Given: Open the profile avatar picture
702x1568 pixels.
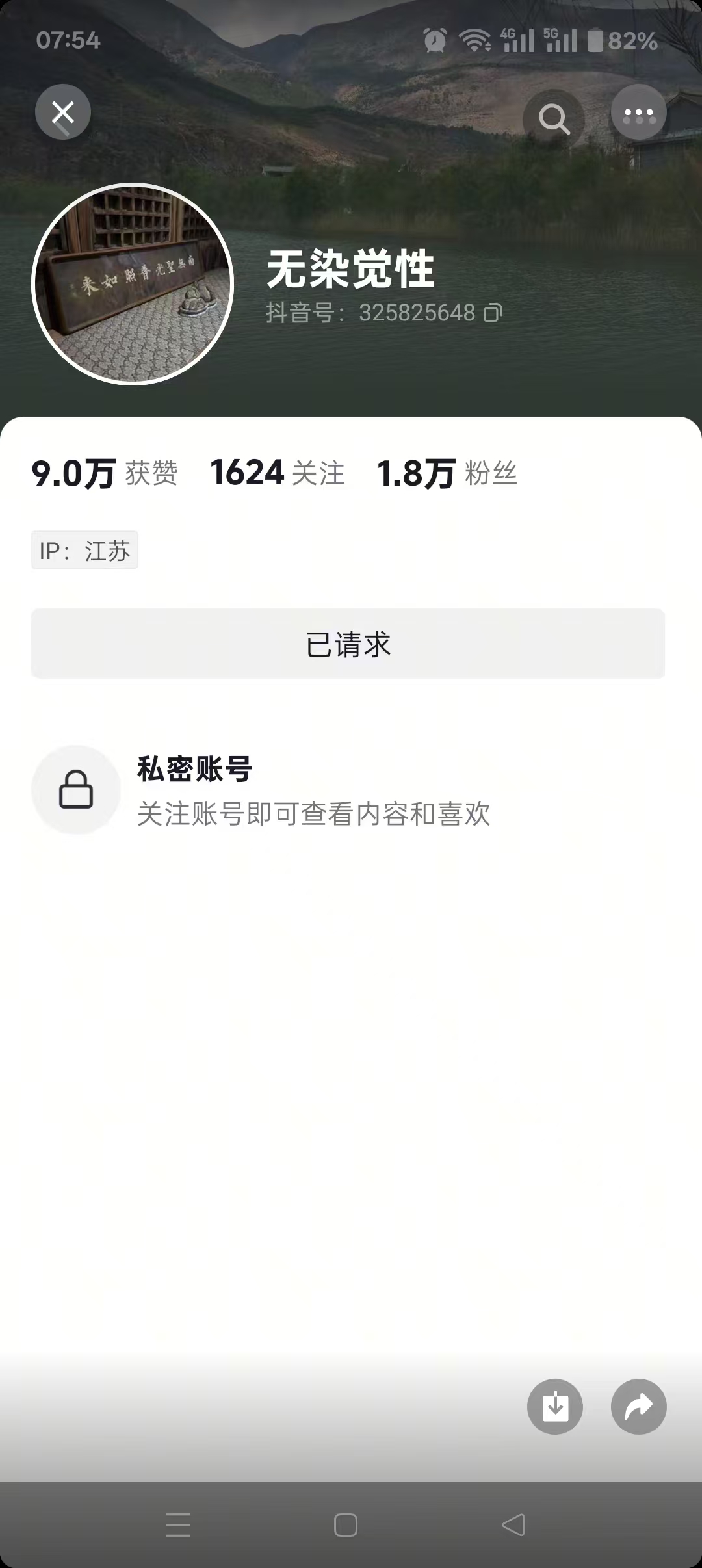Looking at the screenshot, I should tap(133, 284).
